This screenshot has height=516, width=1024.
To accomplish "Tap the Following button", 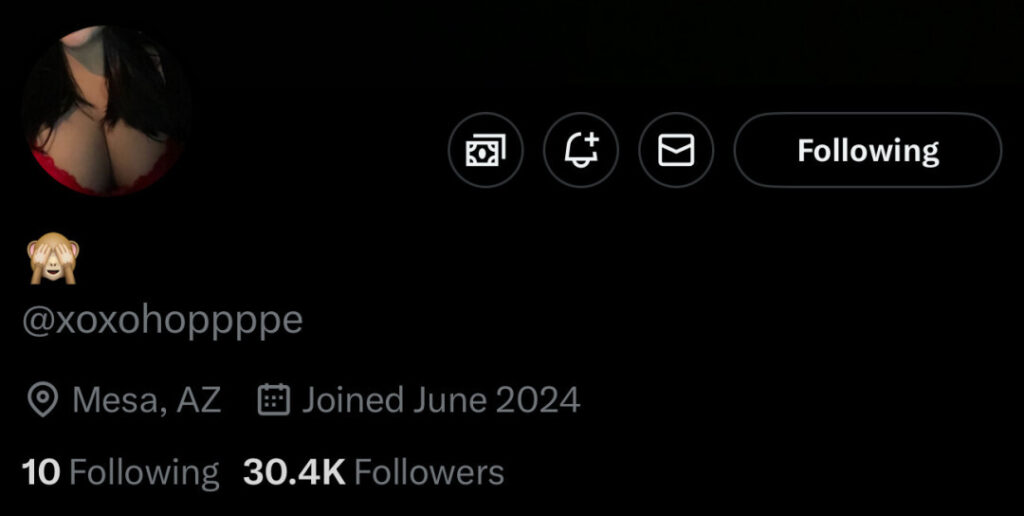I will coord(867,151).
